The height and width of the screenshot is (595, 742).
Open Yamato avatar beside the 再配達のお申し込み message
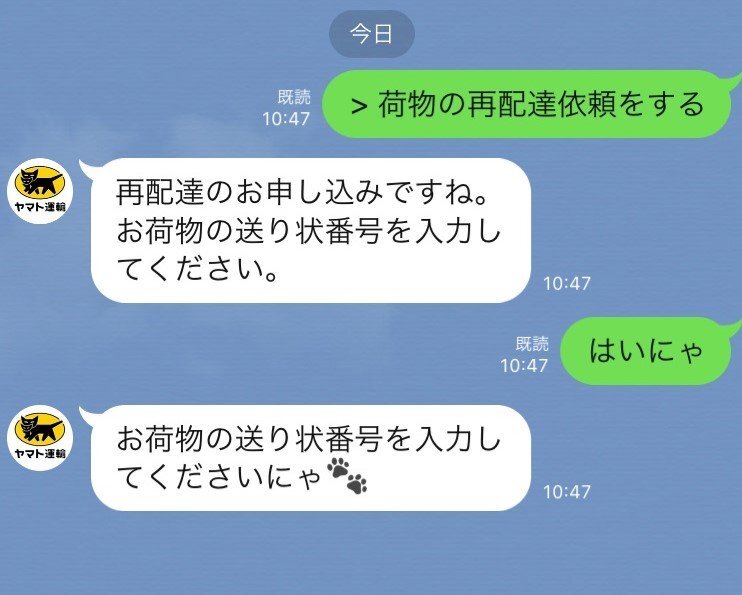pos(40,189)
